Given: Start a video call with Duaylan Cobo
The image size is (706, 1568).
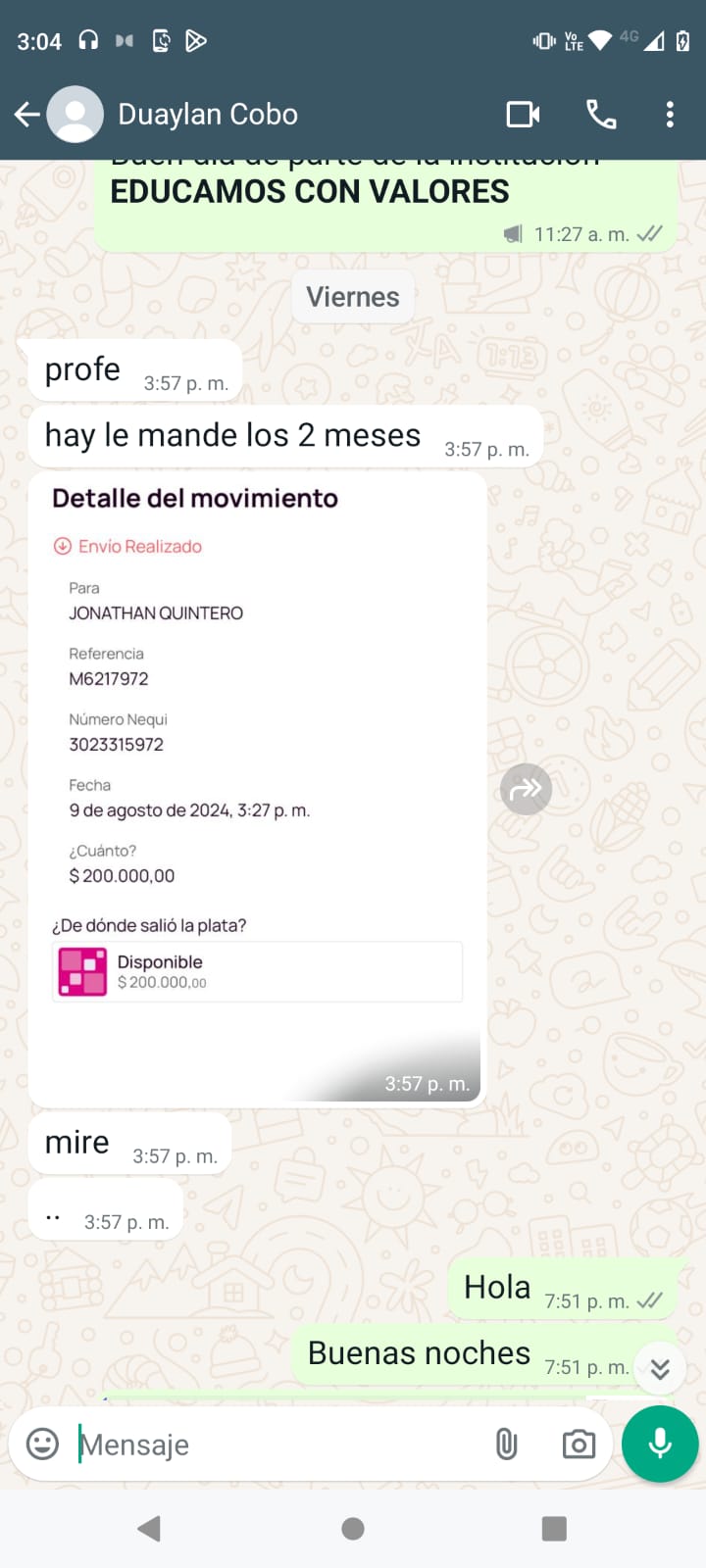Looking at the screenshot, I should coord(523,115).
